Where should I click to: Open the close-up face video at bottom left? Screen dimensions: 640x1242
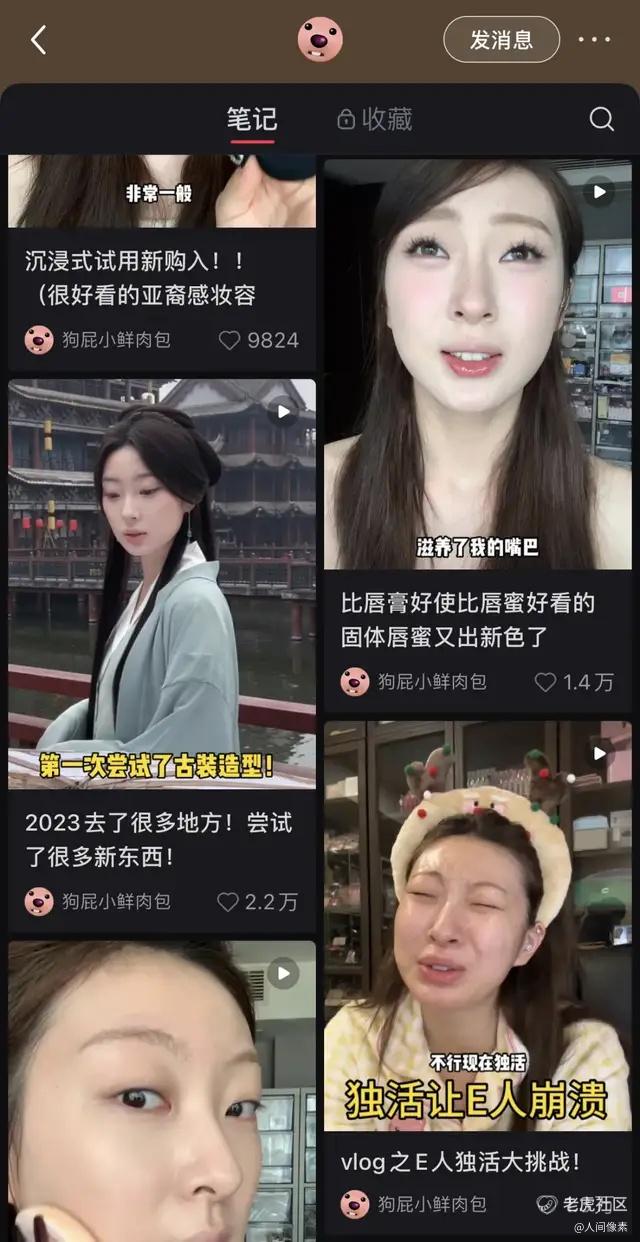pos(162,1090)
